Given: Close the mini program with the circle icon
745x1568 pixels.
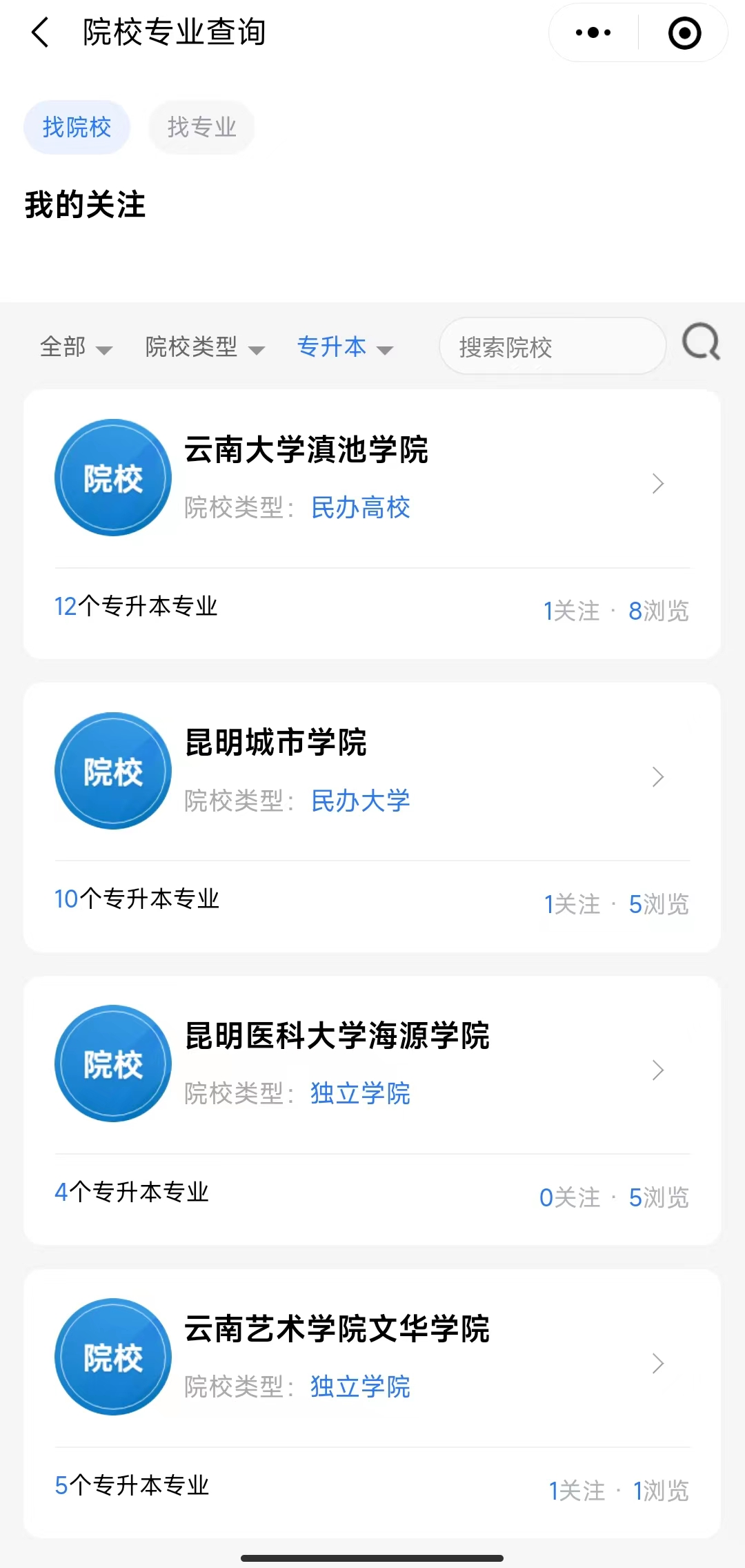Looking at the screenshot, I should [684, 32].
